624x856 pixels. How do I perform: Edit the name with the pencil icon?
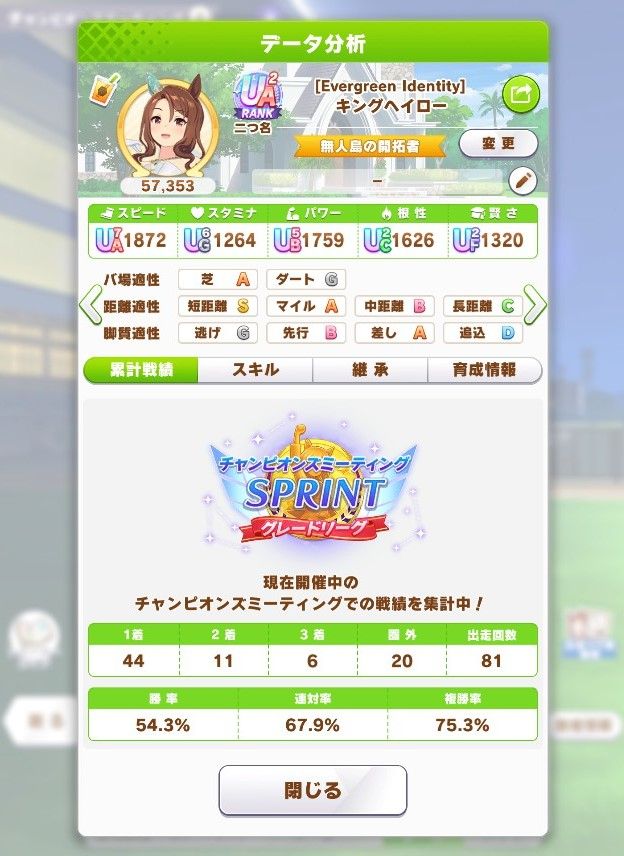521,181
